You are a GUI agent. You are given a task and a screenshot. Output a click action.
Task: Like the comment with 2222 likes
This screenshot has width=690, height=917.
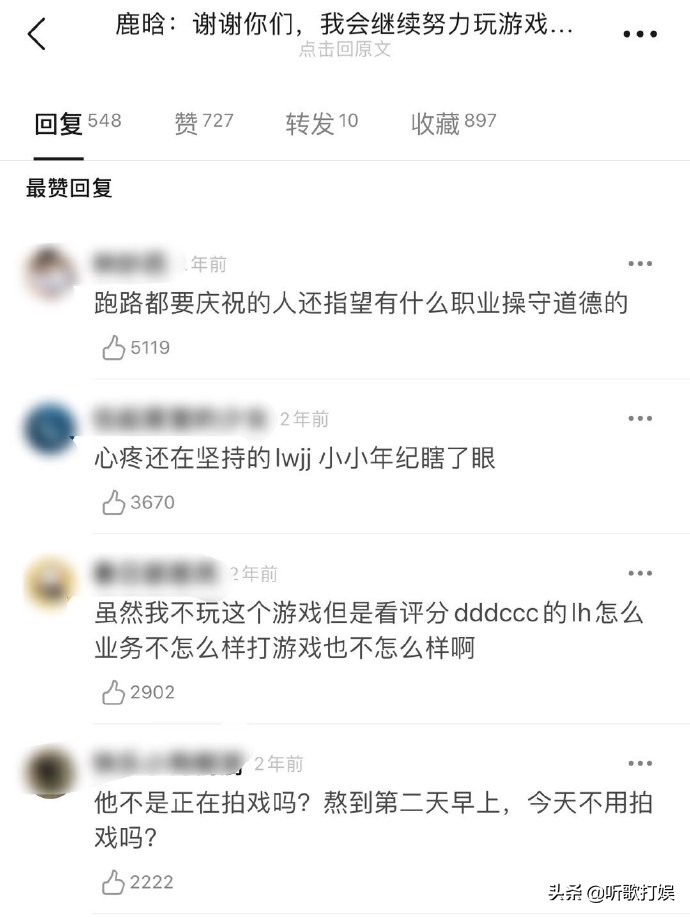113,882
